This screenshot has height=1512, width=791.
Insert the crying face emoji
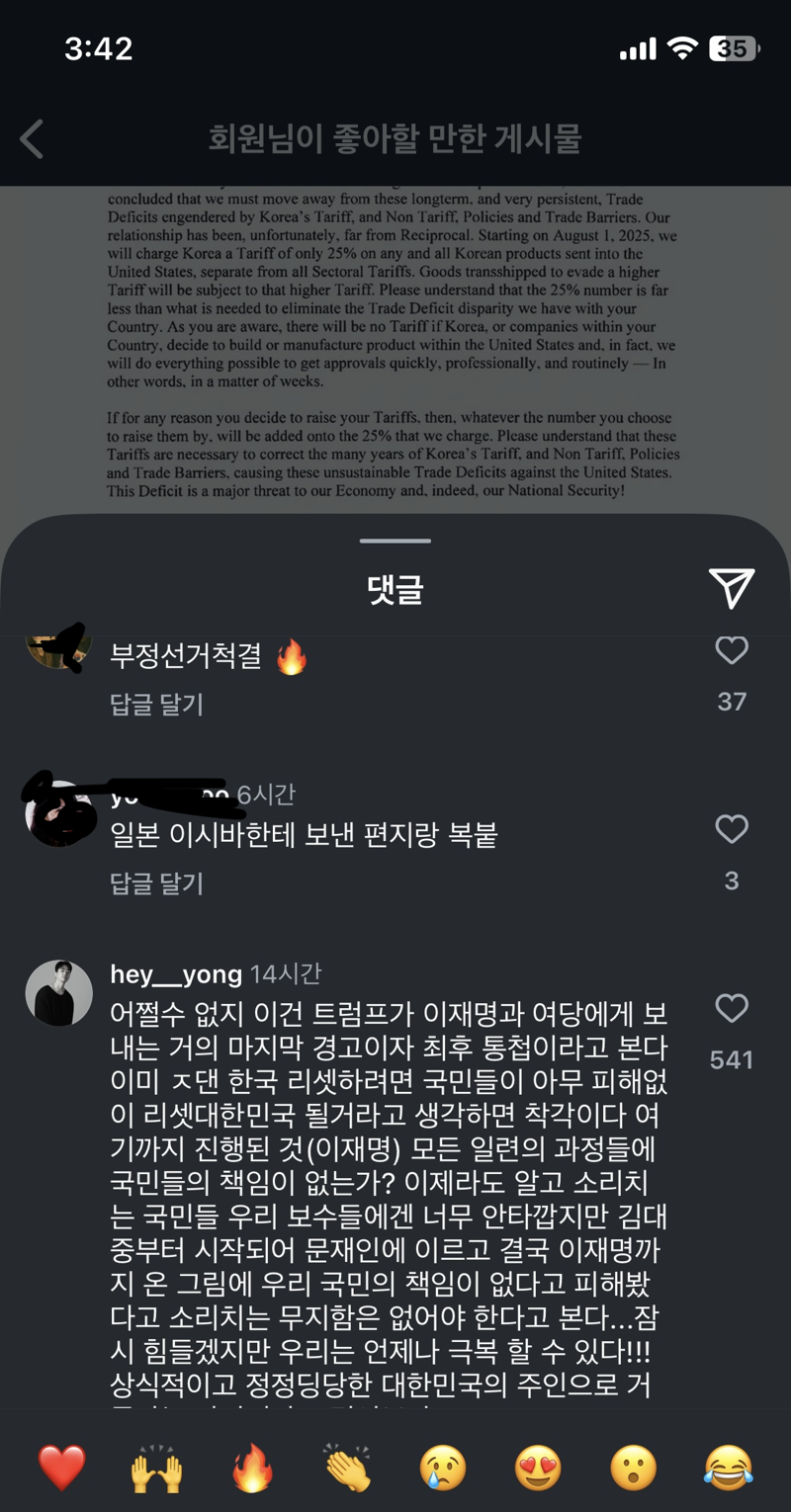point(443,1468)
